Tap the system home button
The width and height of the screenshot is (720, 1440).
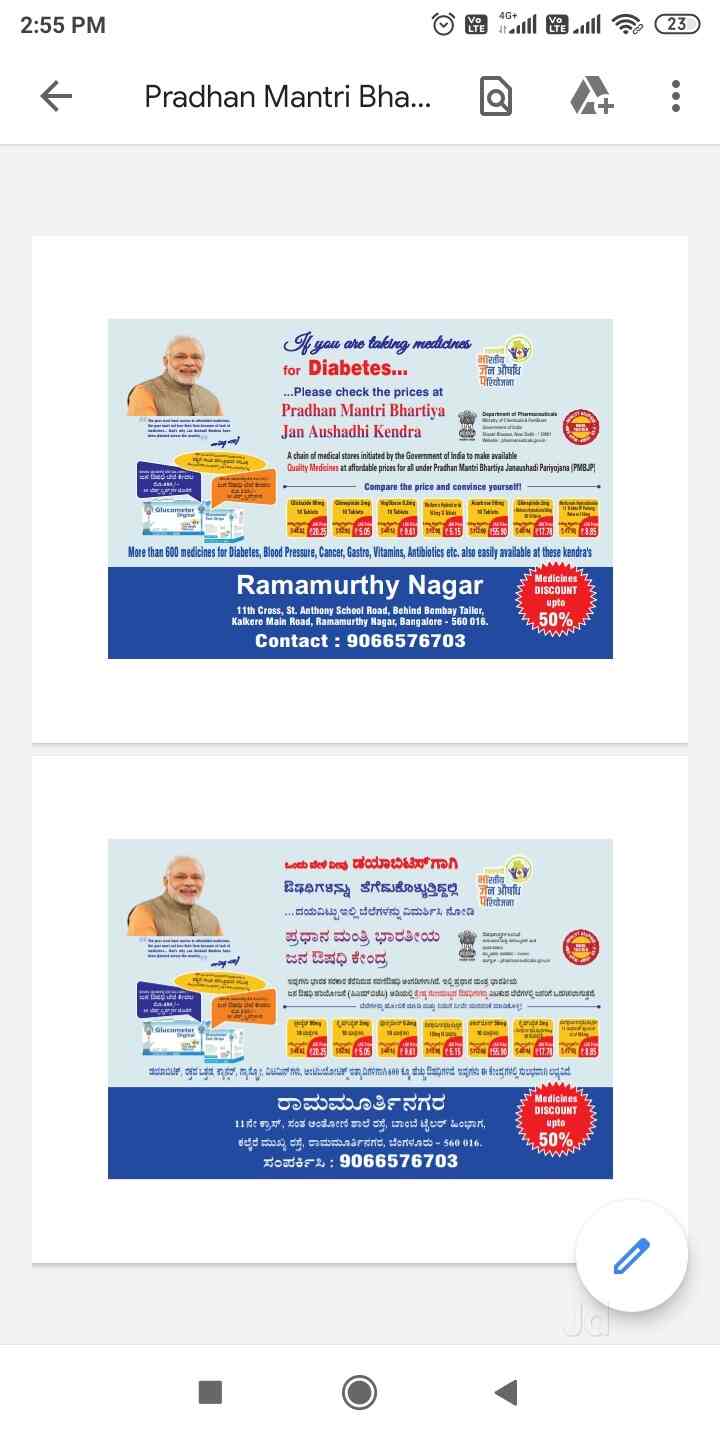(359, 1392)
